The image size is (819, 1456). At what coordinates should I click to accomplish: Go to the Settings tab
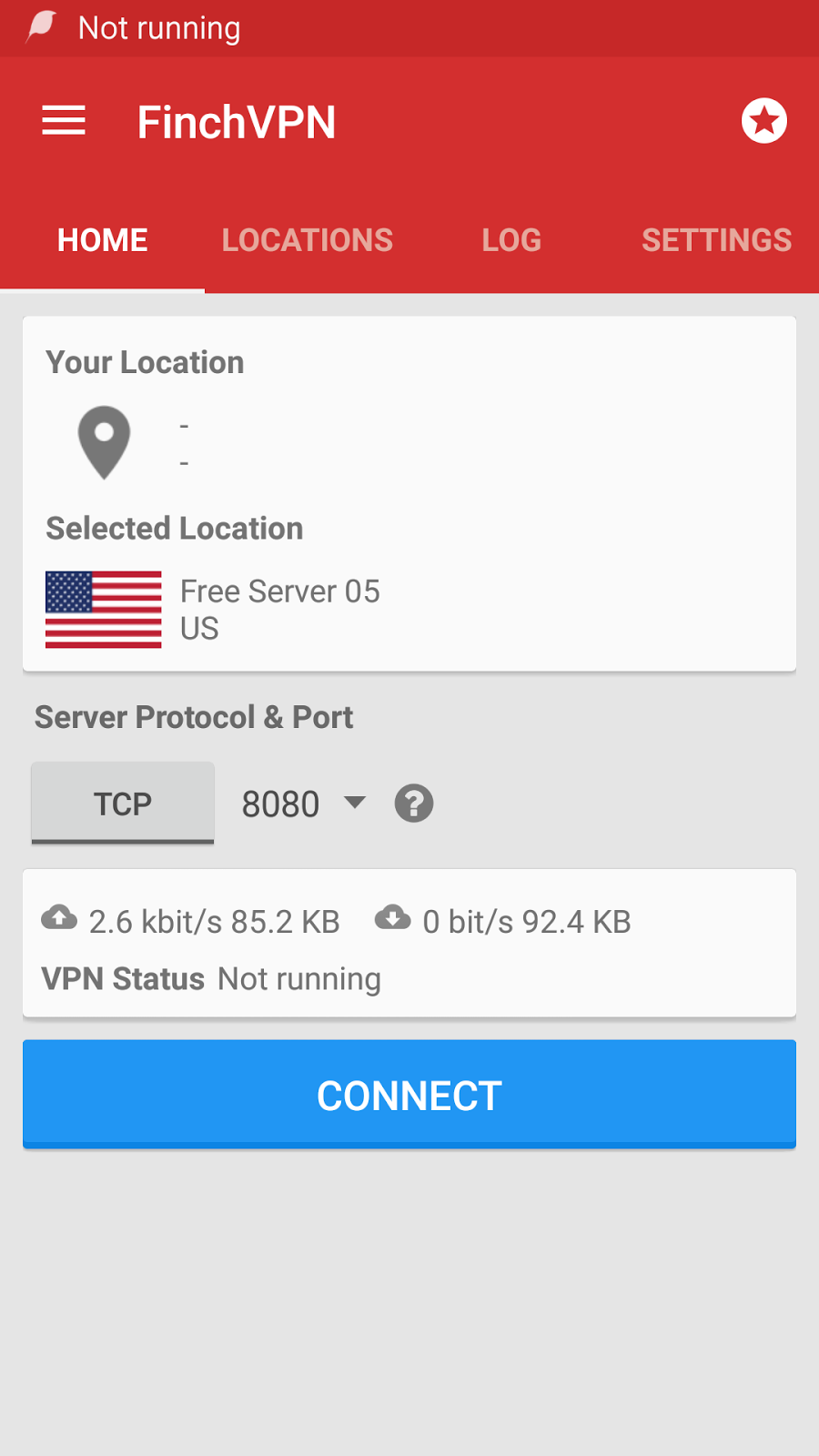[x=716, y=240]
